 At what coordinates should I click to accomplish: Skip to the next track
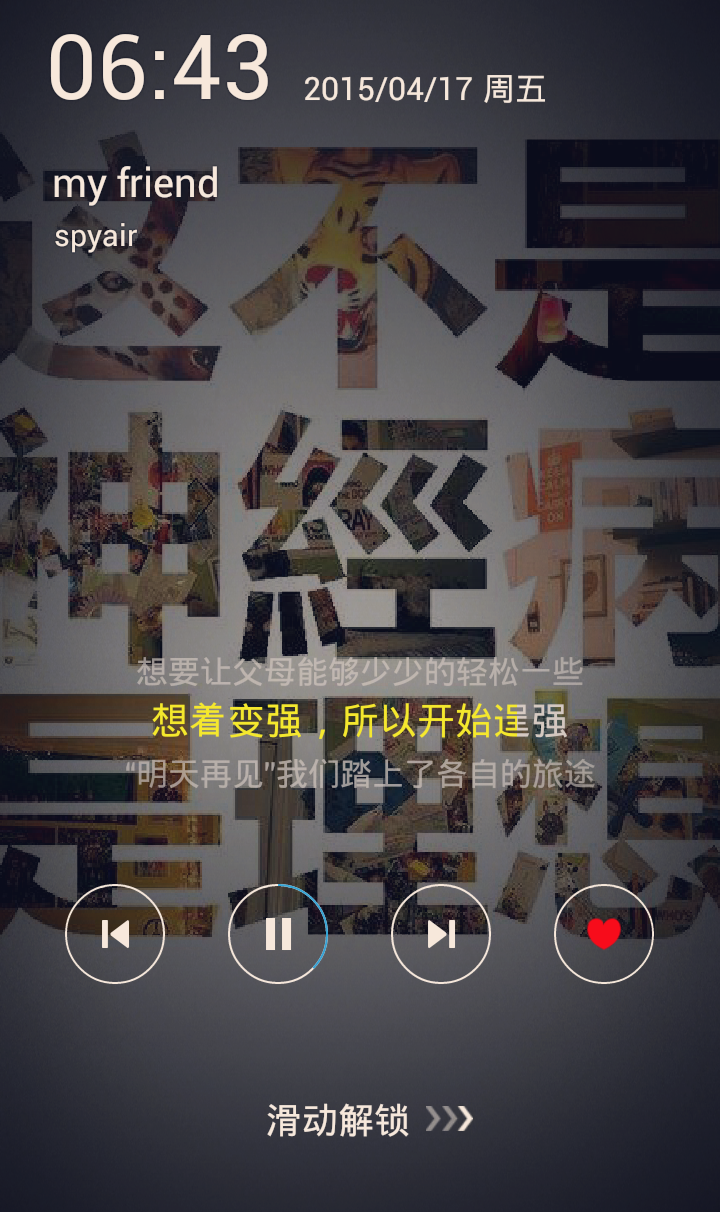[441, 934]
